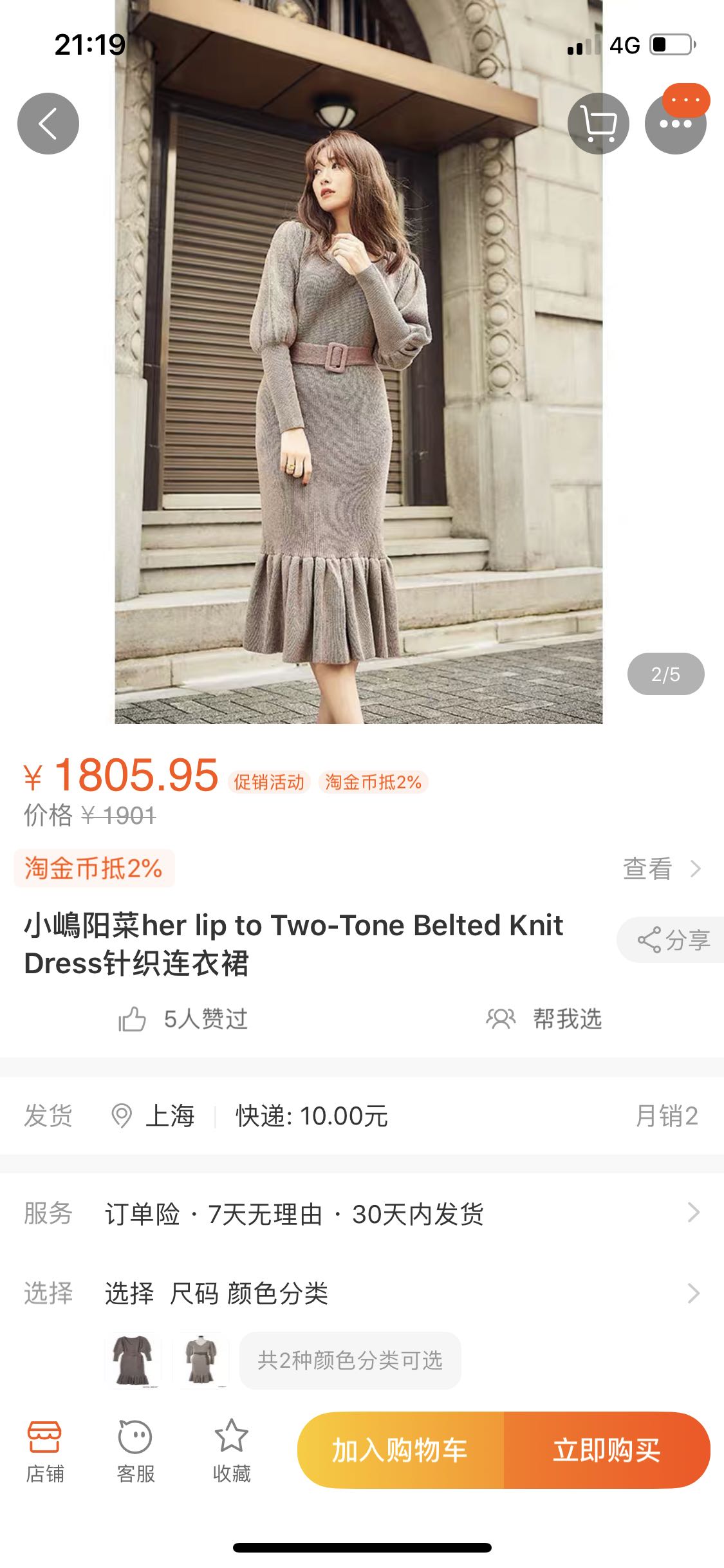Share this product via 分享
The height and width of the screenshot is (1568, 724).
click(673, 940)
